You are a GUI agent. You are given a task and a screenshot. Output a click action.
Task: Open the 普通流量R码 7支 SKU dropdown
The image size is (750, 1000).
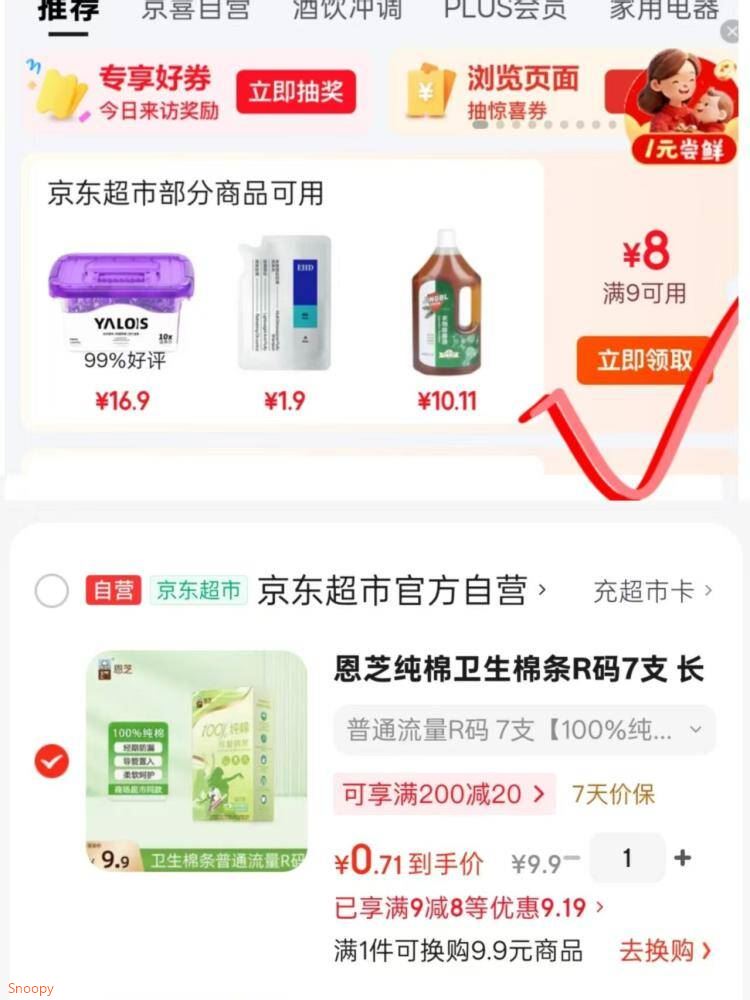[x=525, y=730]
